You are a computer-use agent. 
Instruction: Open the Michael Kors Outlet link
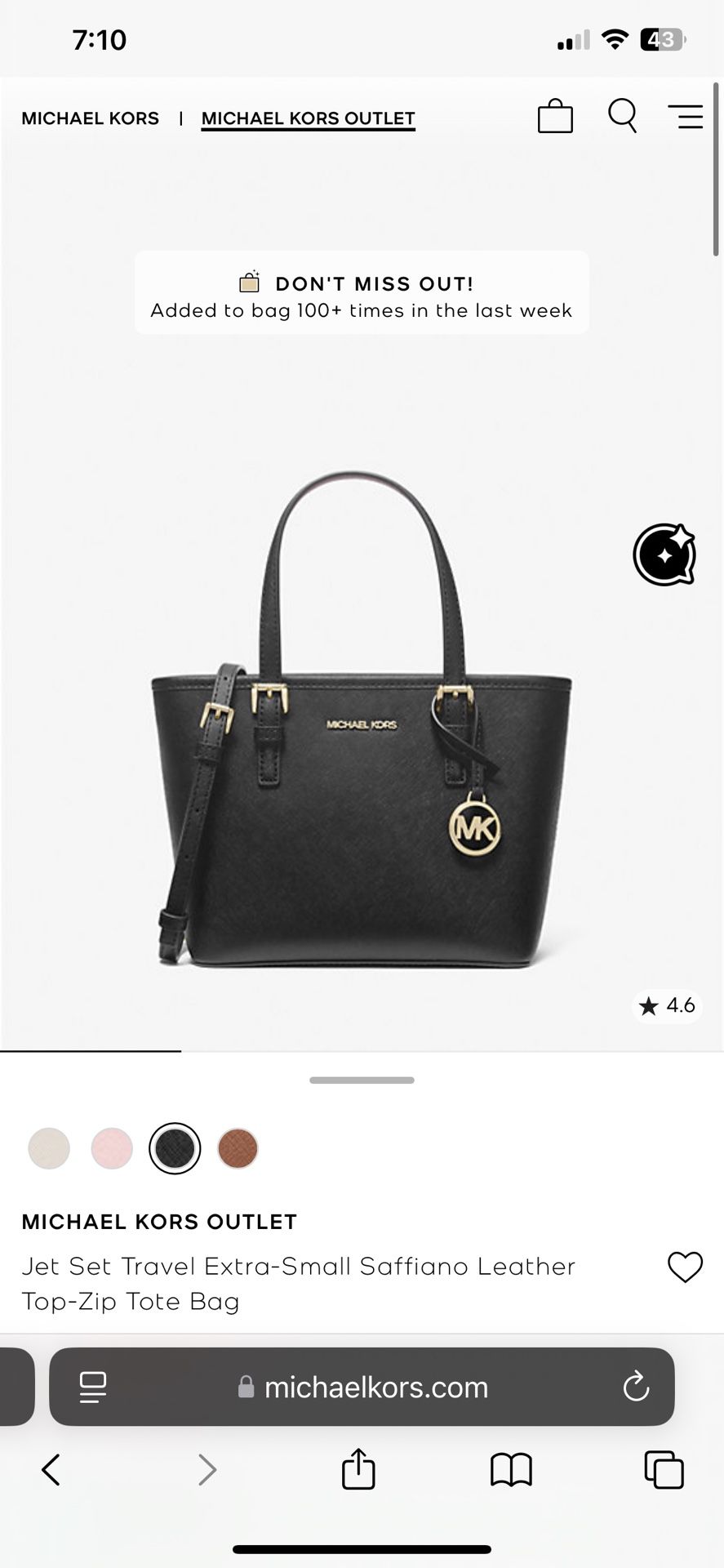point(308,118)
